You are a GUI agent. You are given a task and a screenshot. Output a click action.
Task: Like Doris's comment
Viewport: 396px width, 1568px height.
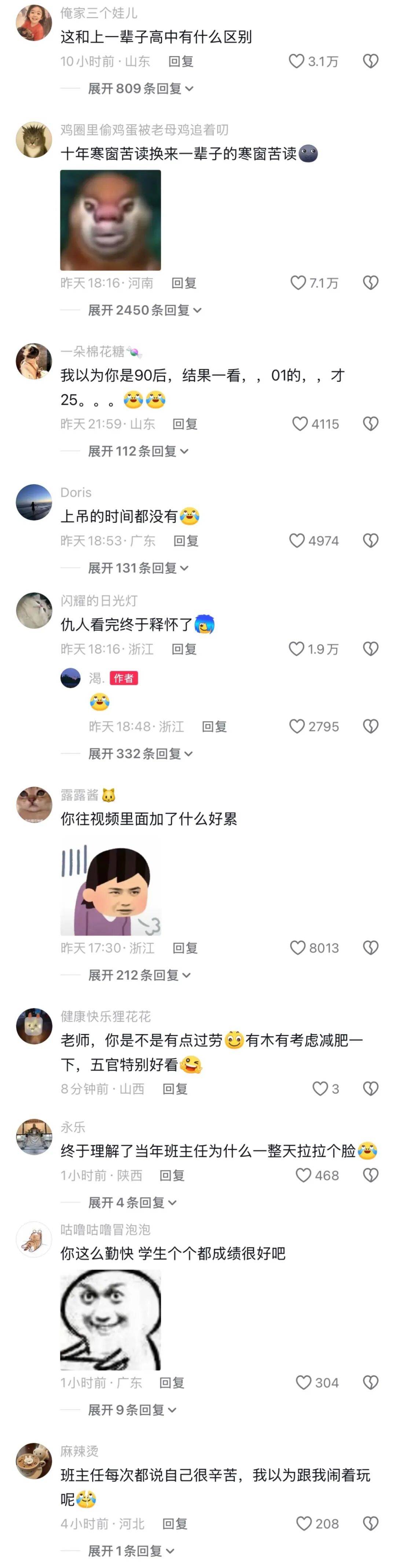click(x=297, y=541)
